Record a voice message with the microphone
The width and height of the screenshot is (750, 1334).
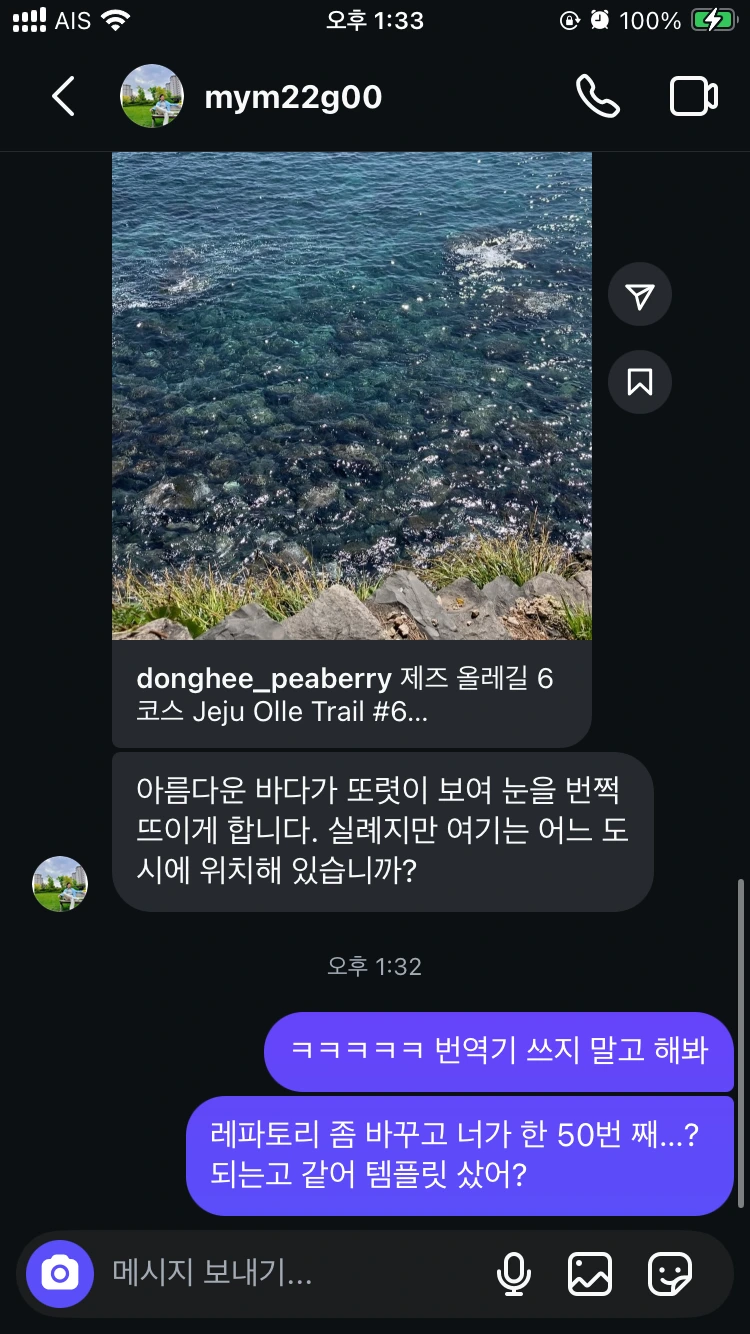pyautogui.click(x=514, y=1273)
